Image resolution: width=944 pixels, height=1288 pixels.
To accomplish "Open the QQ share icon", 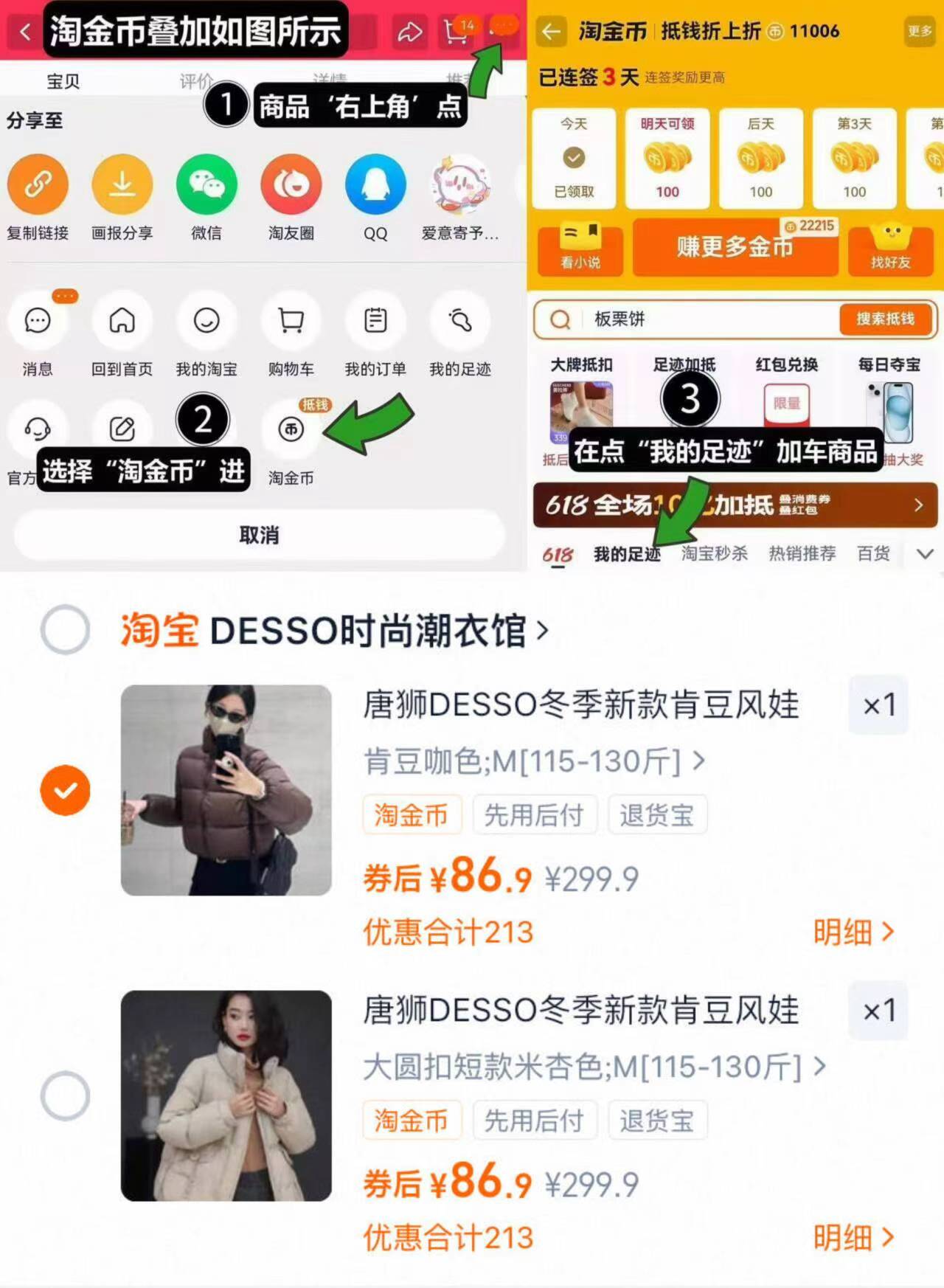I will coord(375,184).
